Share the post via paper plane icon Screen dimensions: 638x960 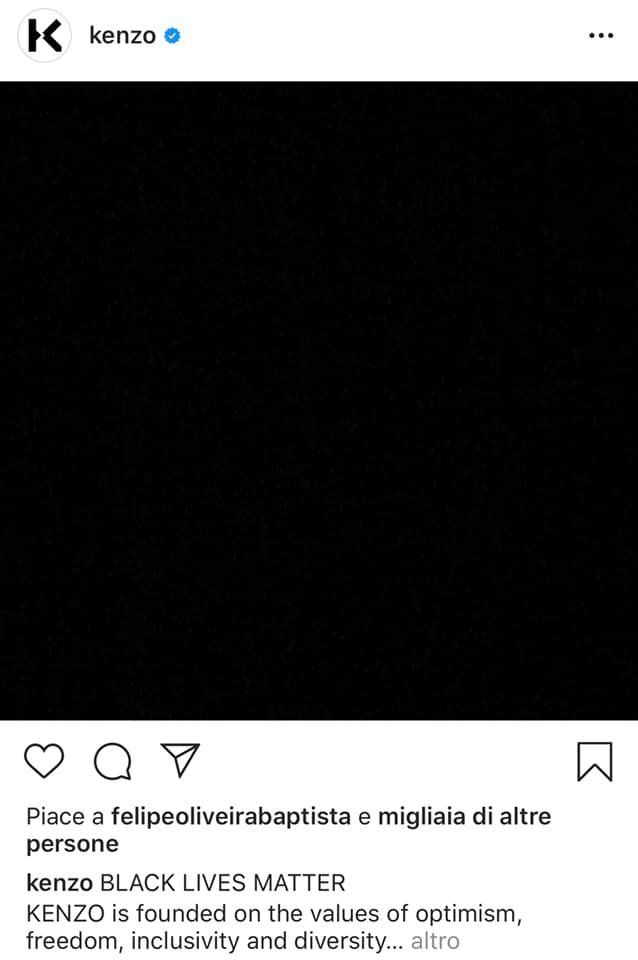point(181,761)
